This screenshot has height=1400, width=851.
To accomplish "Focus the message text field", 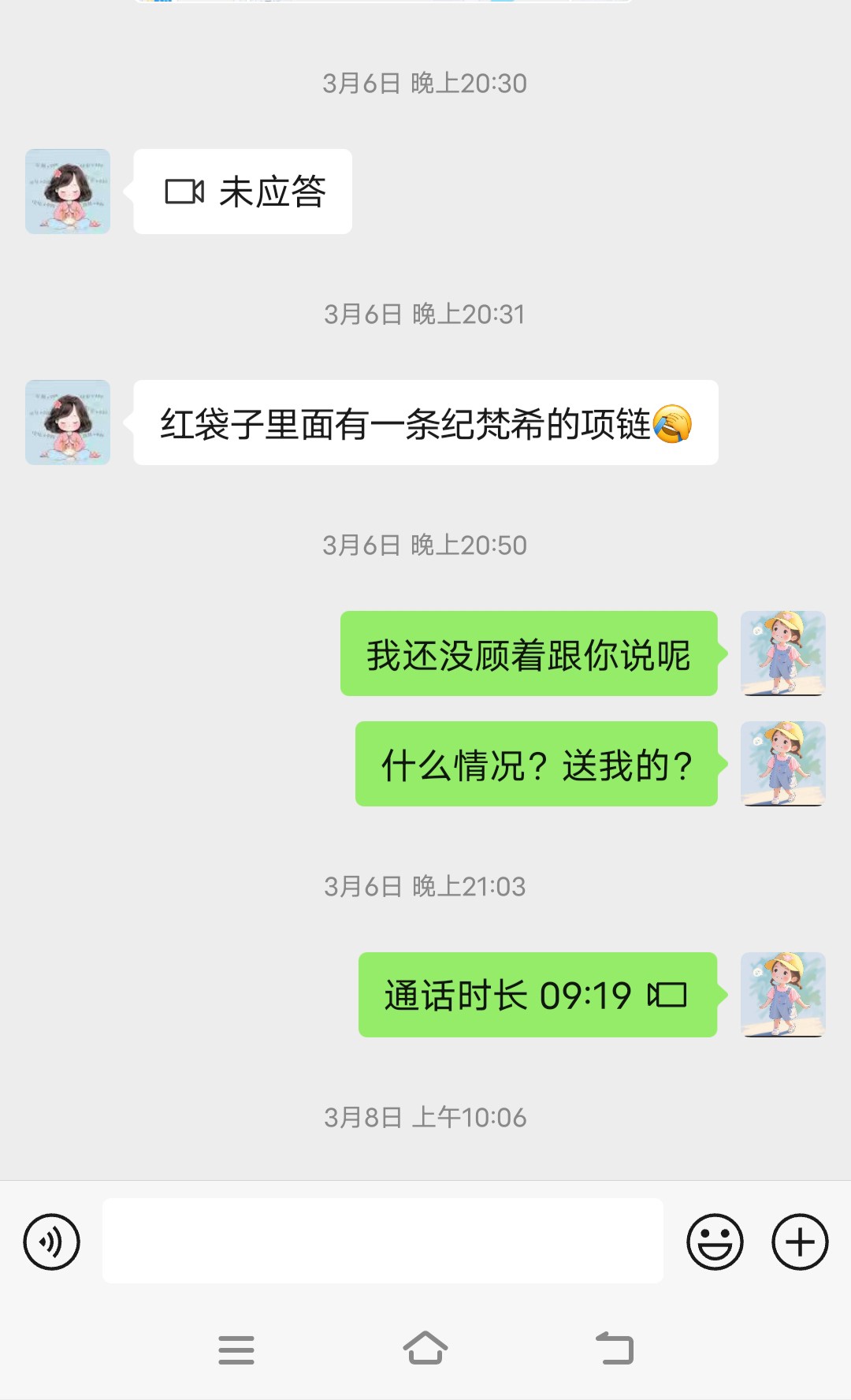I will click(x=382, y=1241).
